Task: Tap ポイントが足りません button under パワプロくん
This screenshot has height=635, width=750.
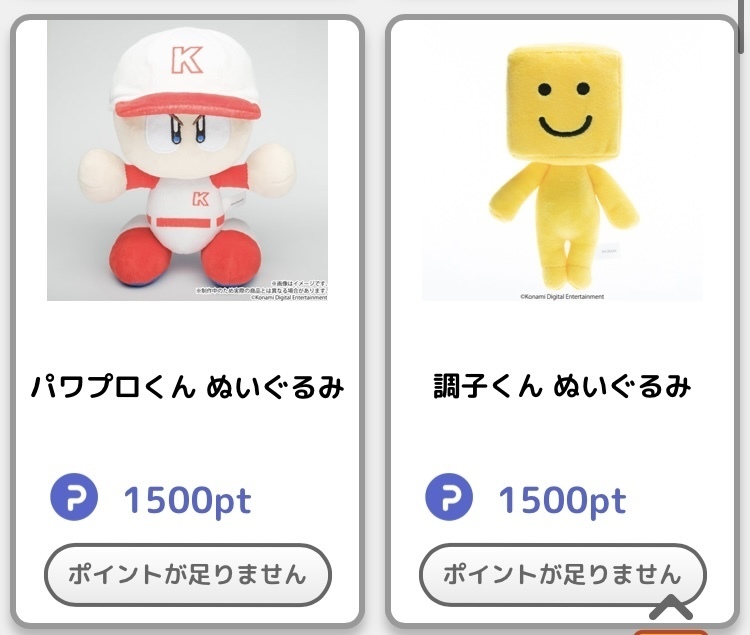Action: click(x=187, y=575)
